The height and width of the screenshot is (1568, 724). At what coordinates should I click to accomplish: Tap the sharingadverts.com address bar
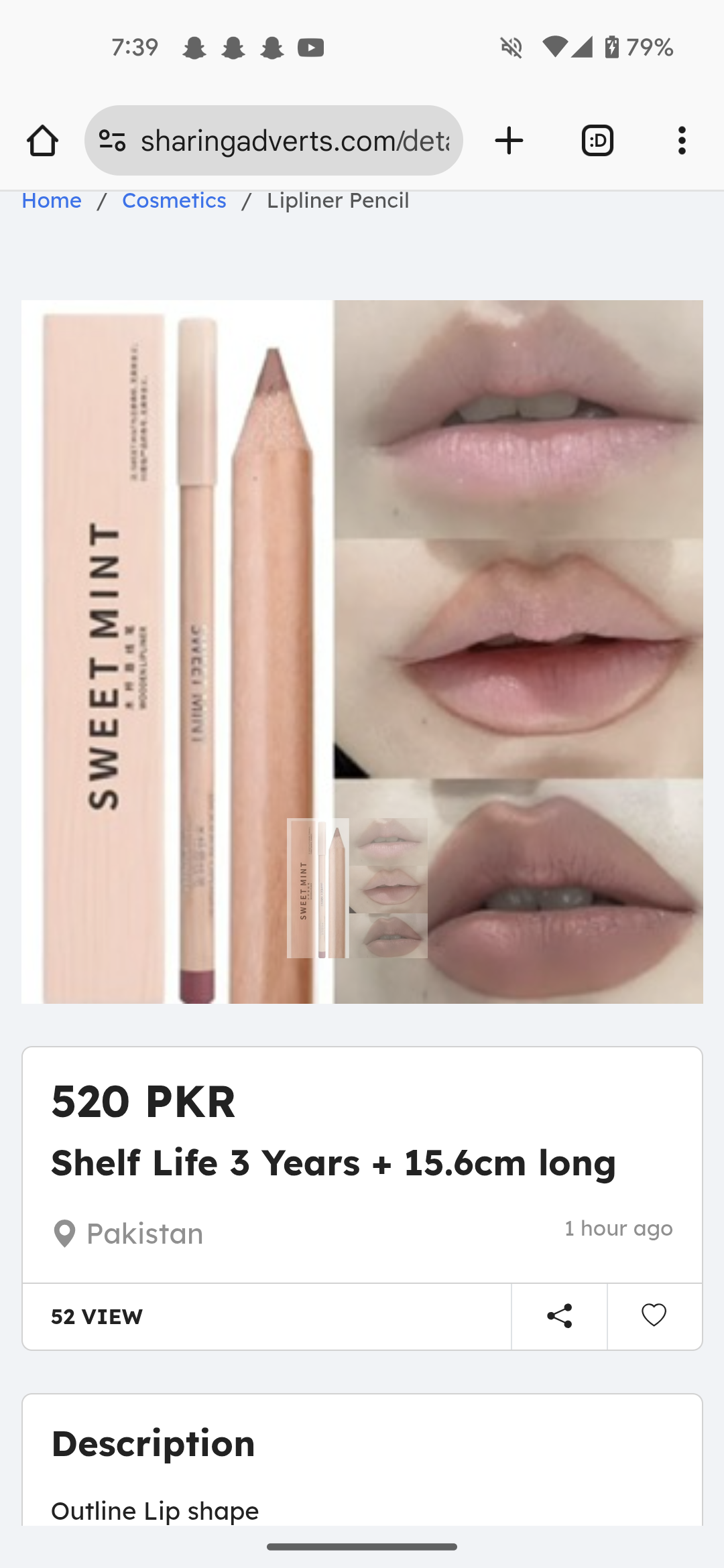point(295,141)
